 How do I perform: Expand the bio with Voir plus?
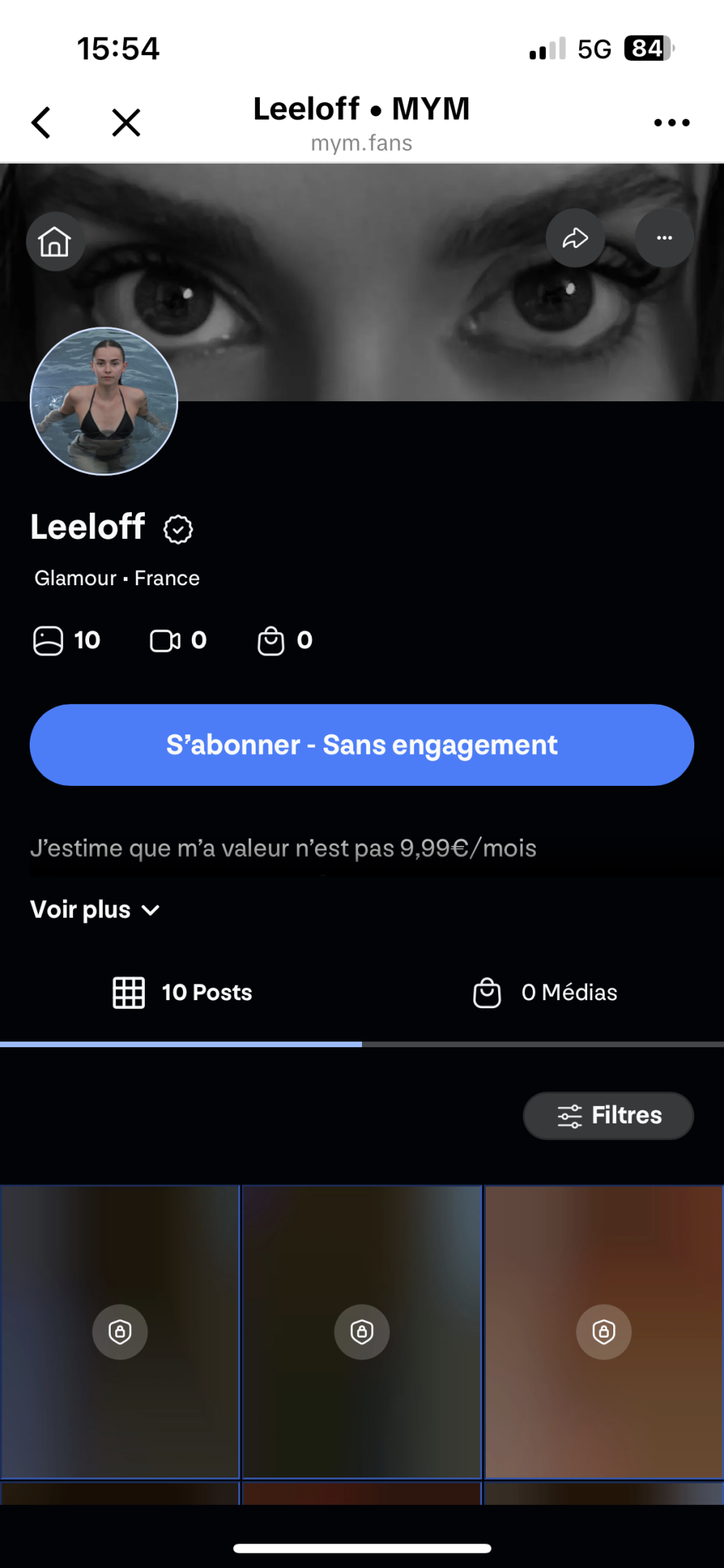(x=95, y=910)
